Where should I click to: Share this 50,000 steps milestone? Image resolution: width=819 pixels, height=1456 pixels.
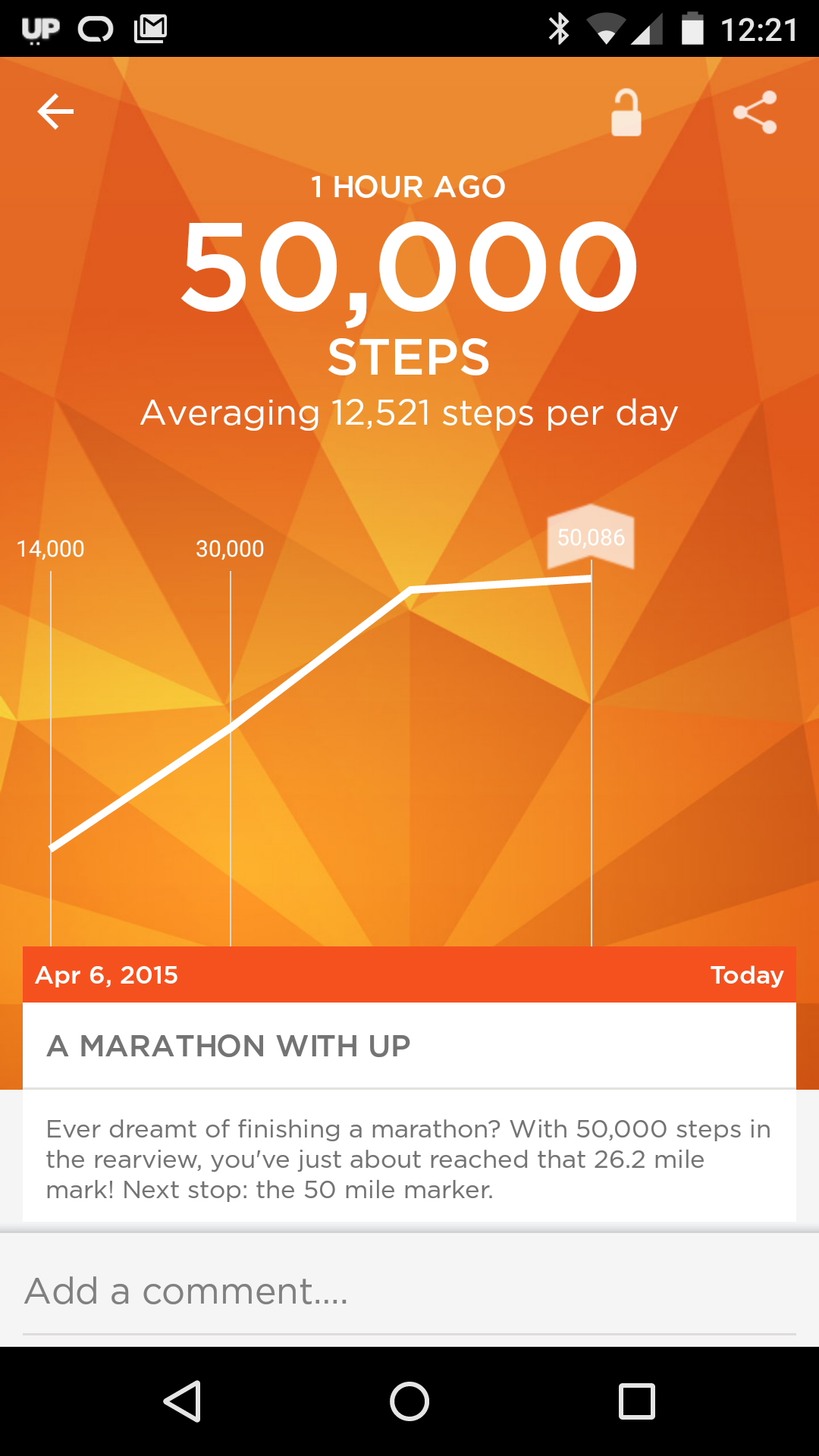(755, 112)
